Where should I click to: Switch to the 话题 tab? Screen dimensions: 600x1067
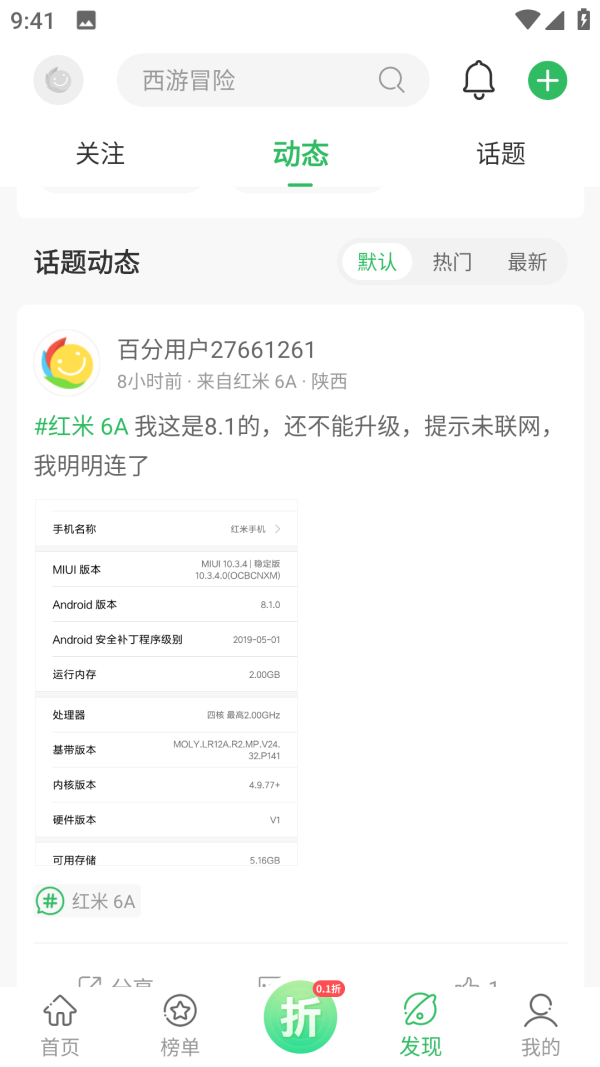pyautogui.click(x=500, y=154)
